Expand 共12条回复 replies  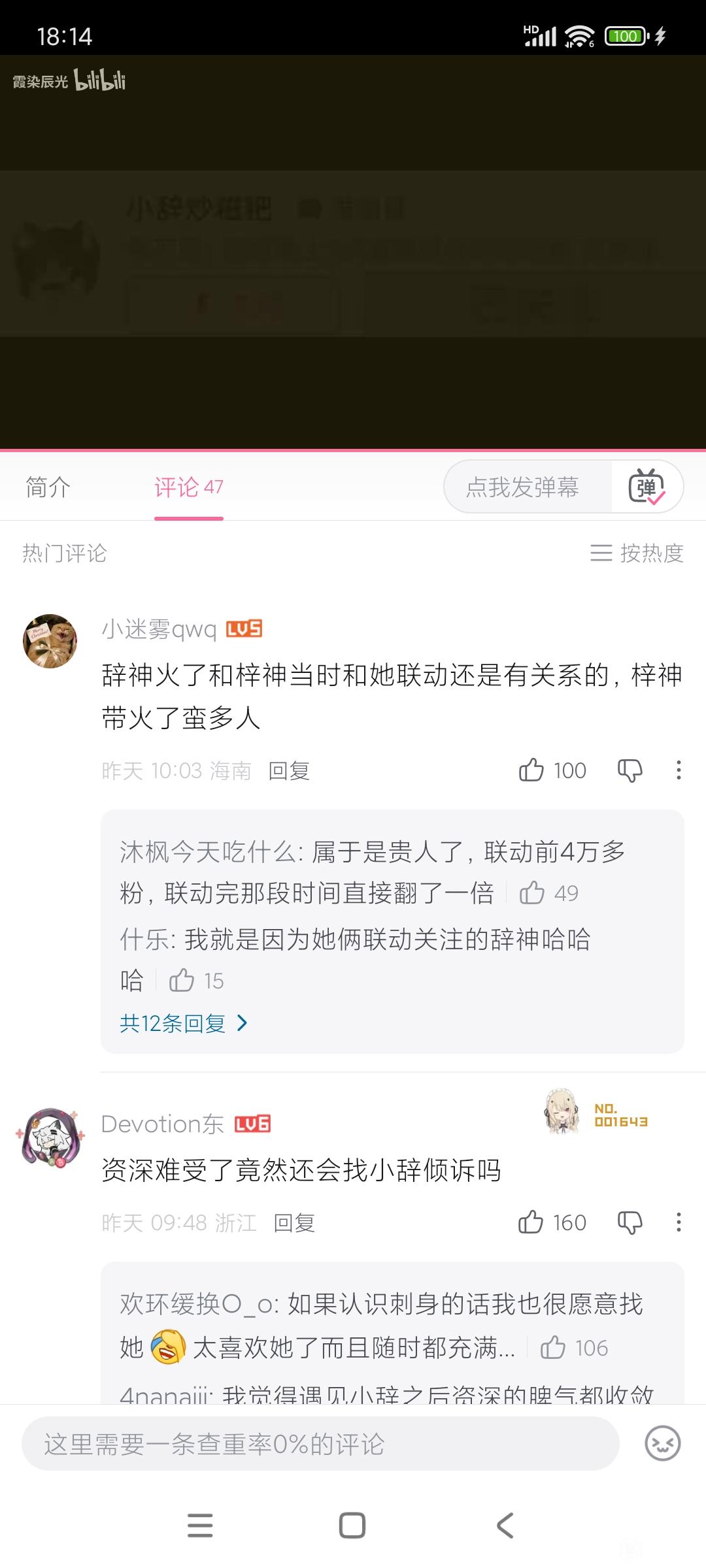click(x=183, y=1023)
